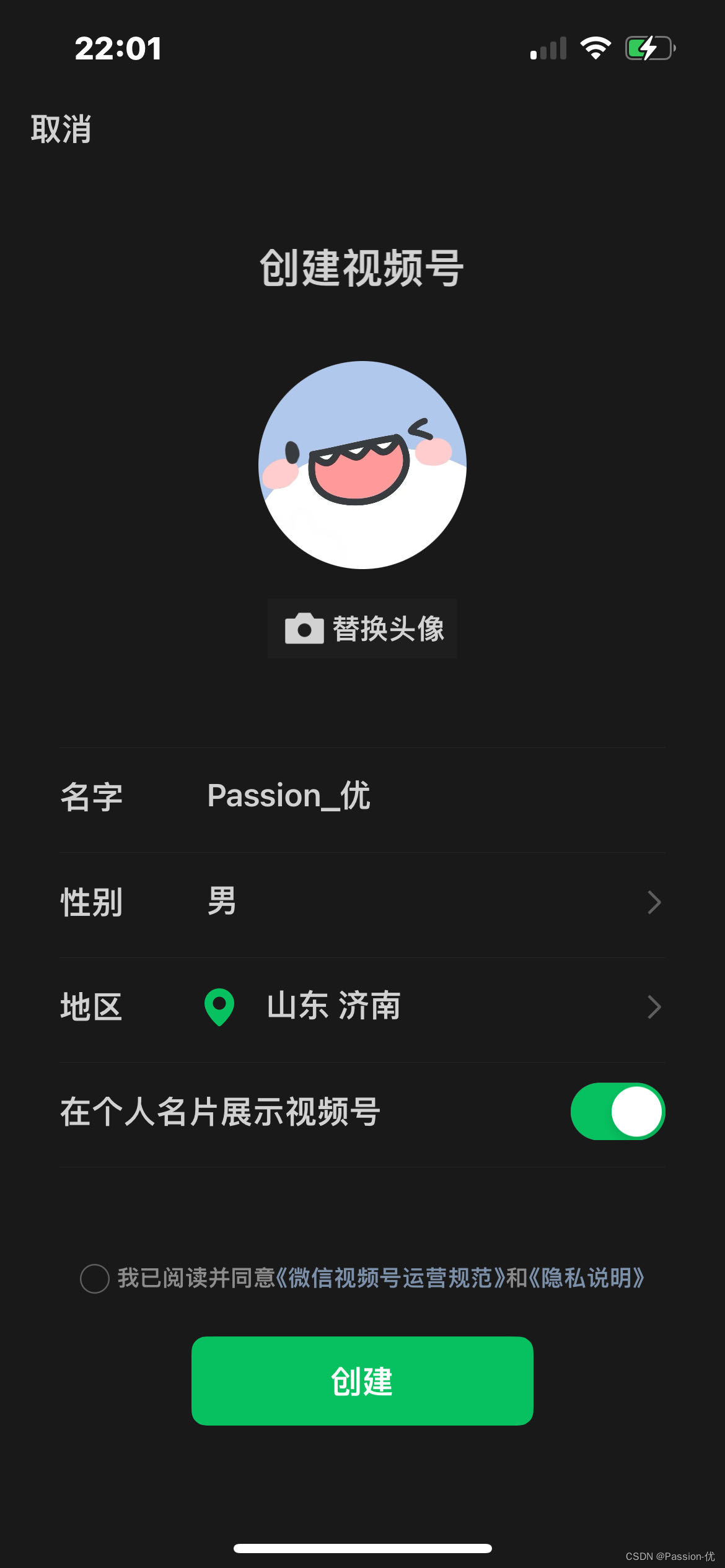
Task: Tap the 替换头像 button
Action: (362, 629)
